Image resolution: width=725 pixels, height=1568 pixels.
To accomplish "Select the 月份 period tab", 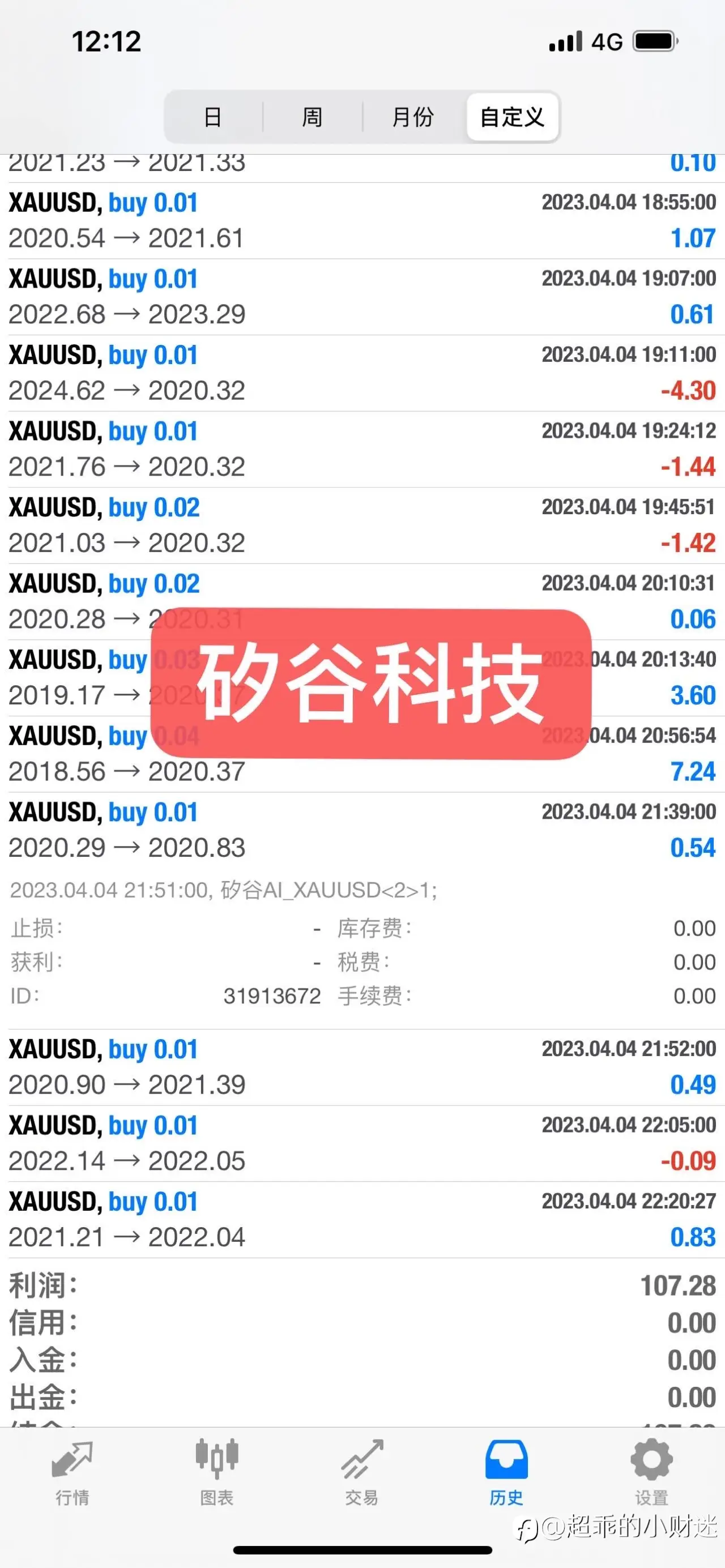I will pyautogui.click(x=413, y=117).
